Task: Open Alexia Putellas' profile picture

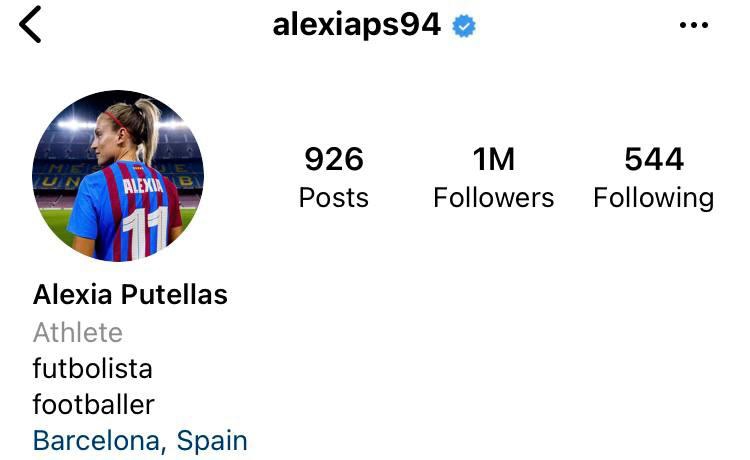Action: click(118, 176)
